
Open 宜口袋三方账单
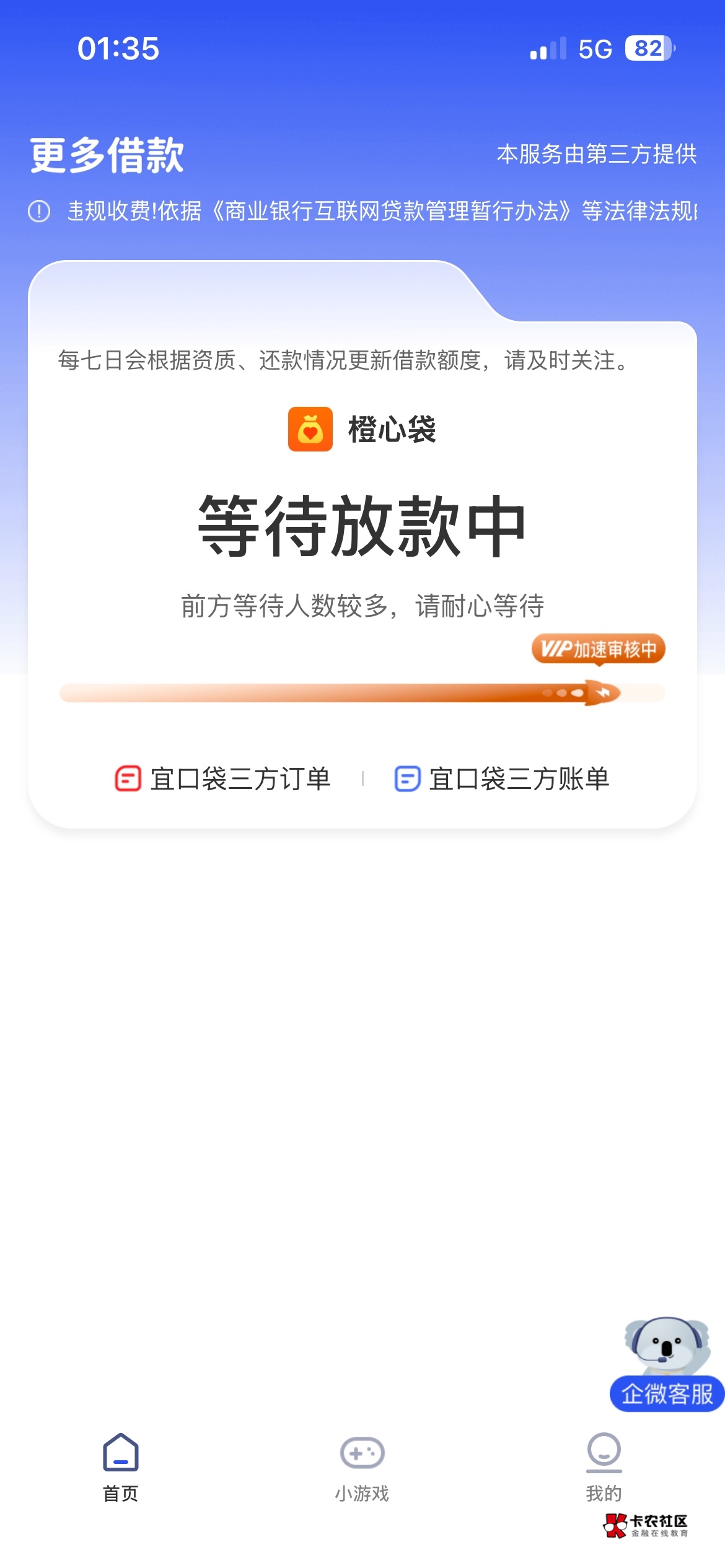pyautogui.click(x=502, y=779)
